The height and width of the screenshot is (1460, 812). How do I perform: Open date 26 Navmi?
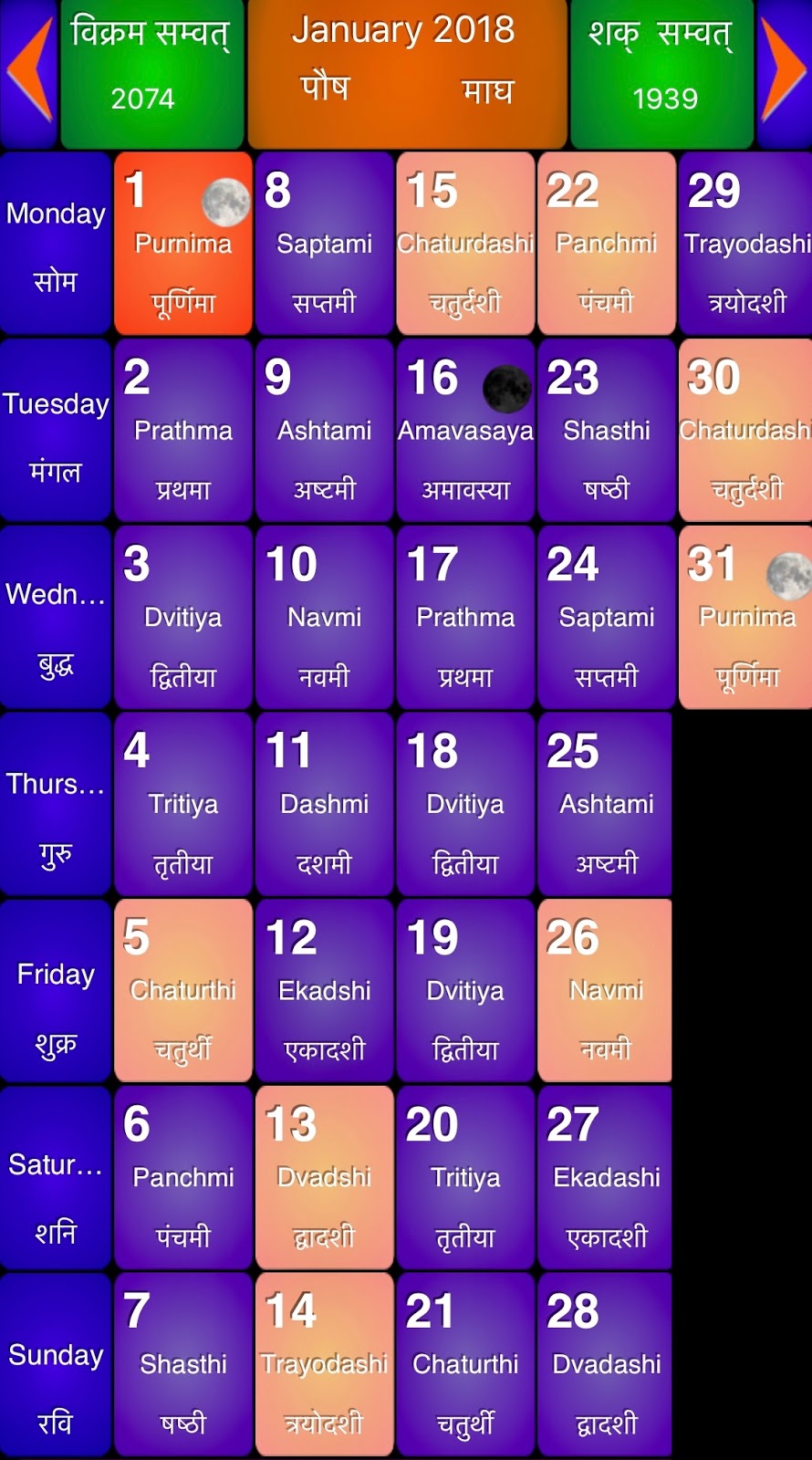point(606,991)
